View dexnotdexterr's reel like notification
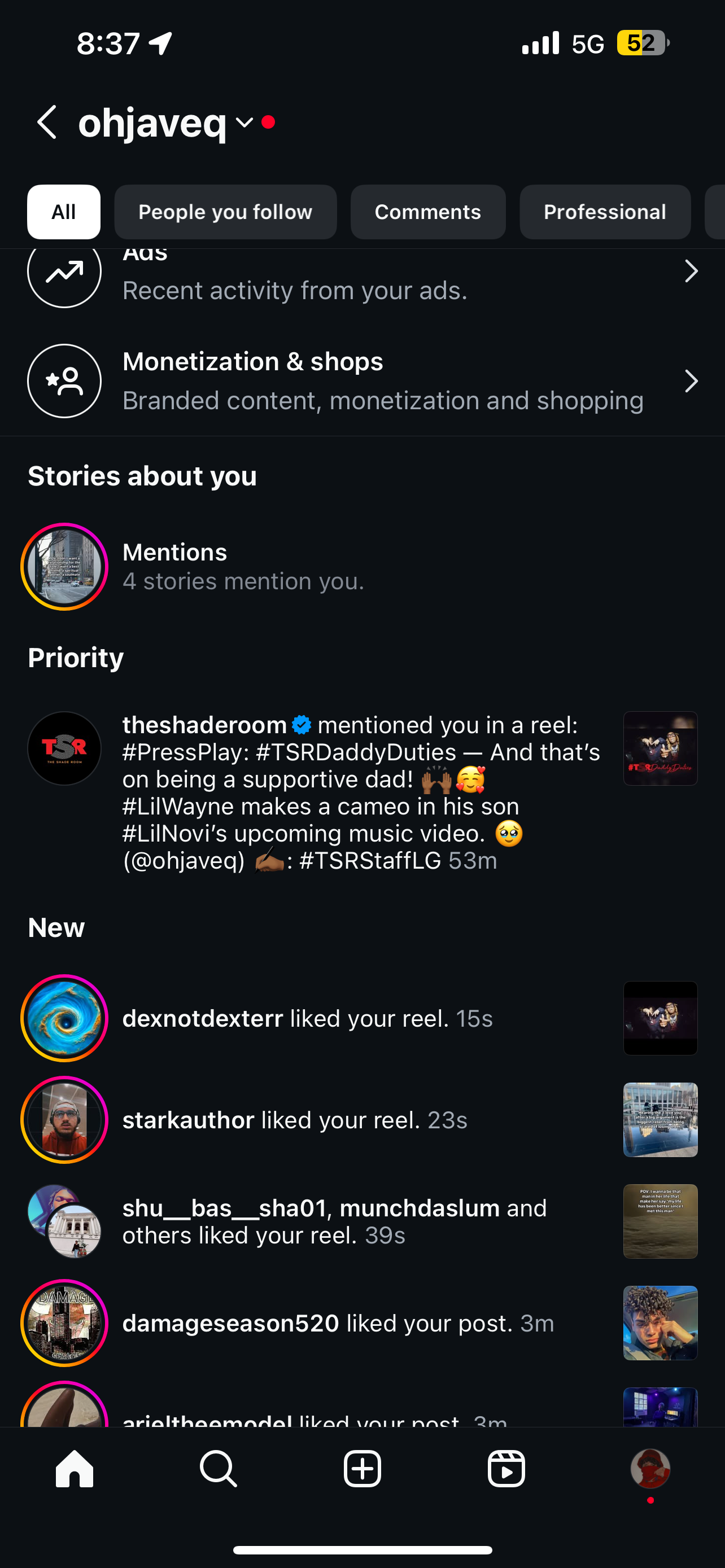 point(307,1018)
